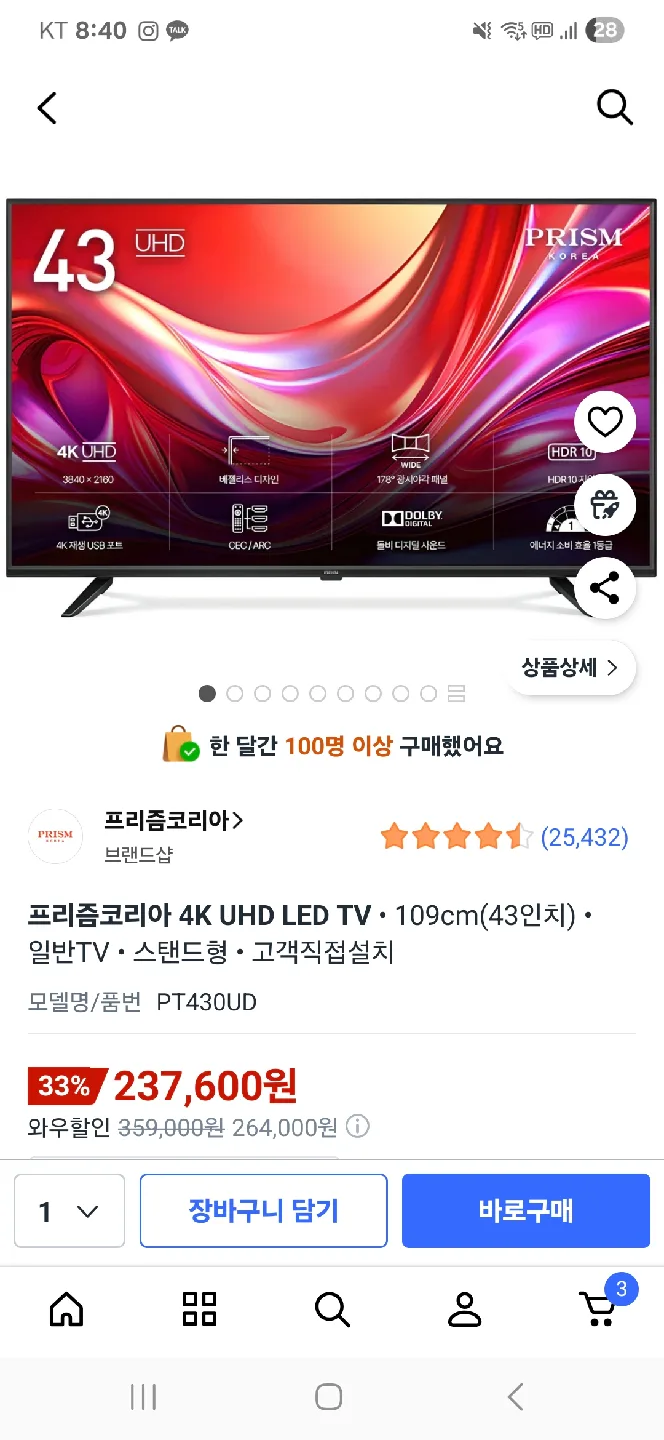This screenshot has width=664, height=1440.
Task: Tap the system home button
Action: pyautogui.click(x=328, y=1397)
